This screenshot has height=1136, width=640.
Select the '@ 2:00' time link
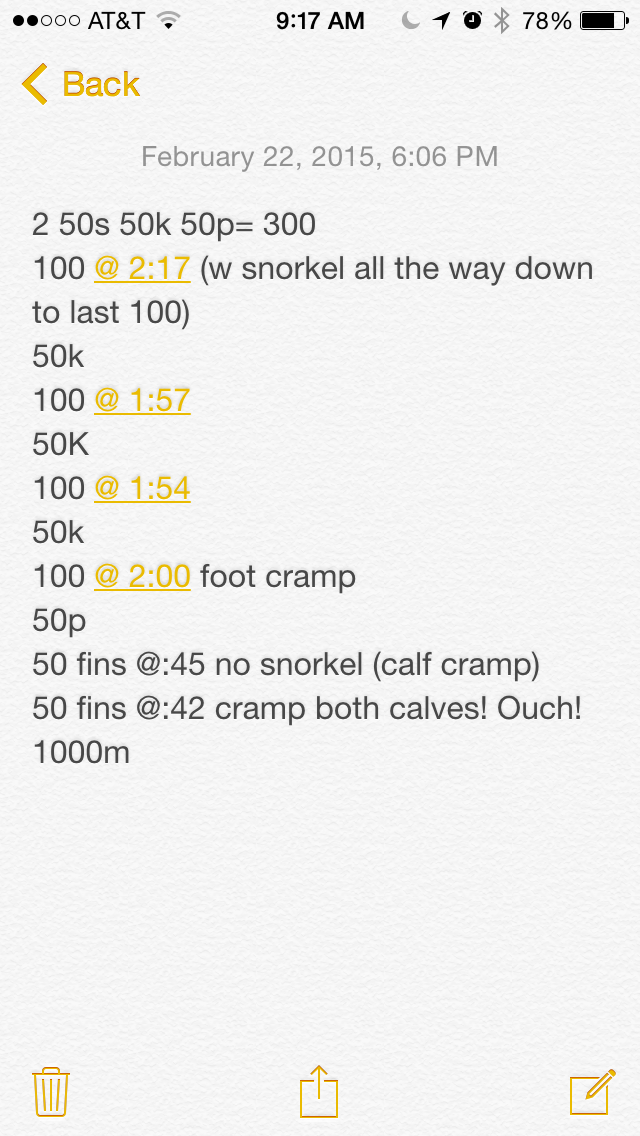(x=142, y=576)
